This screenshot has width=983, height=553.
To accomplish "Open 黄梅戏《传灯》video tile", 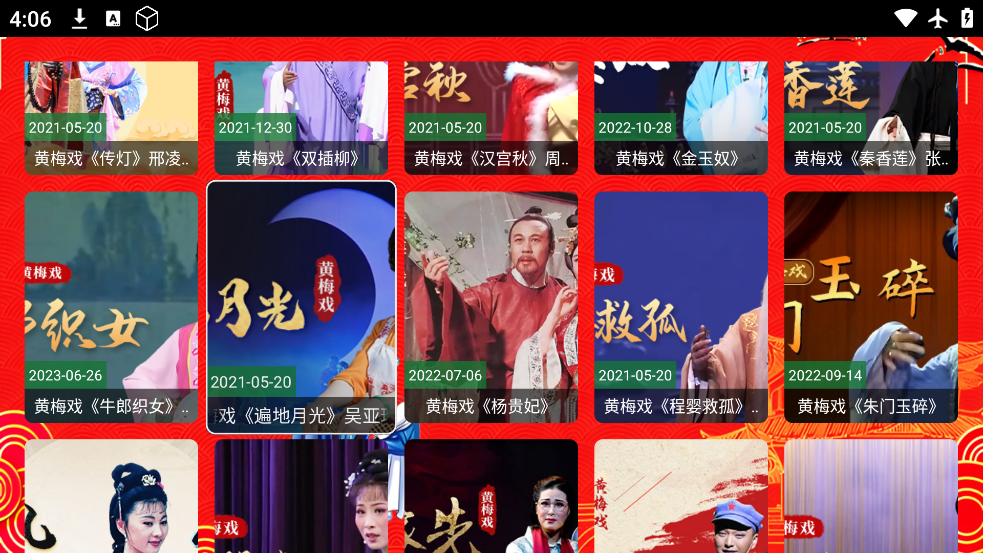I will click(x=111, y=117).
